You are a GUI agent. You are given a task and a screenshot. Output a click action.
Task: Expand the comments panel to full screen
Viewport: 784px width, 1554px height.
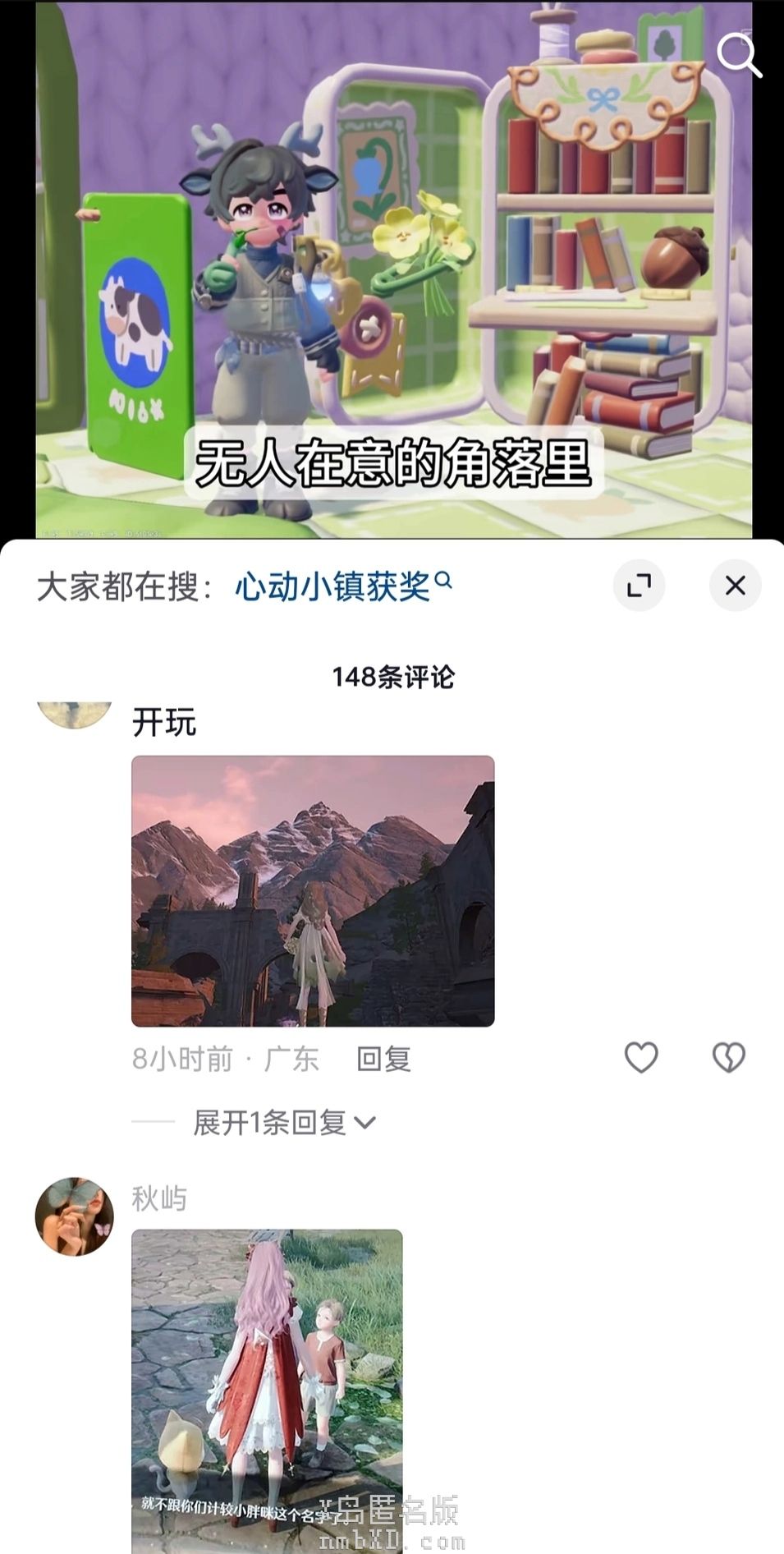click(x=639, y=585)
